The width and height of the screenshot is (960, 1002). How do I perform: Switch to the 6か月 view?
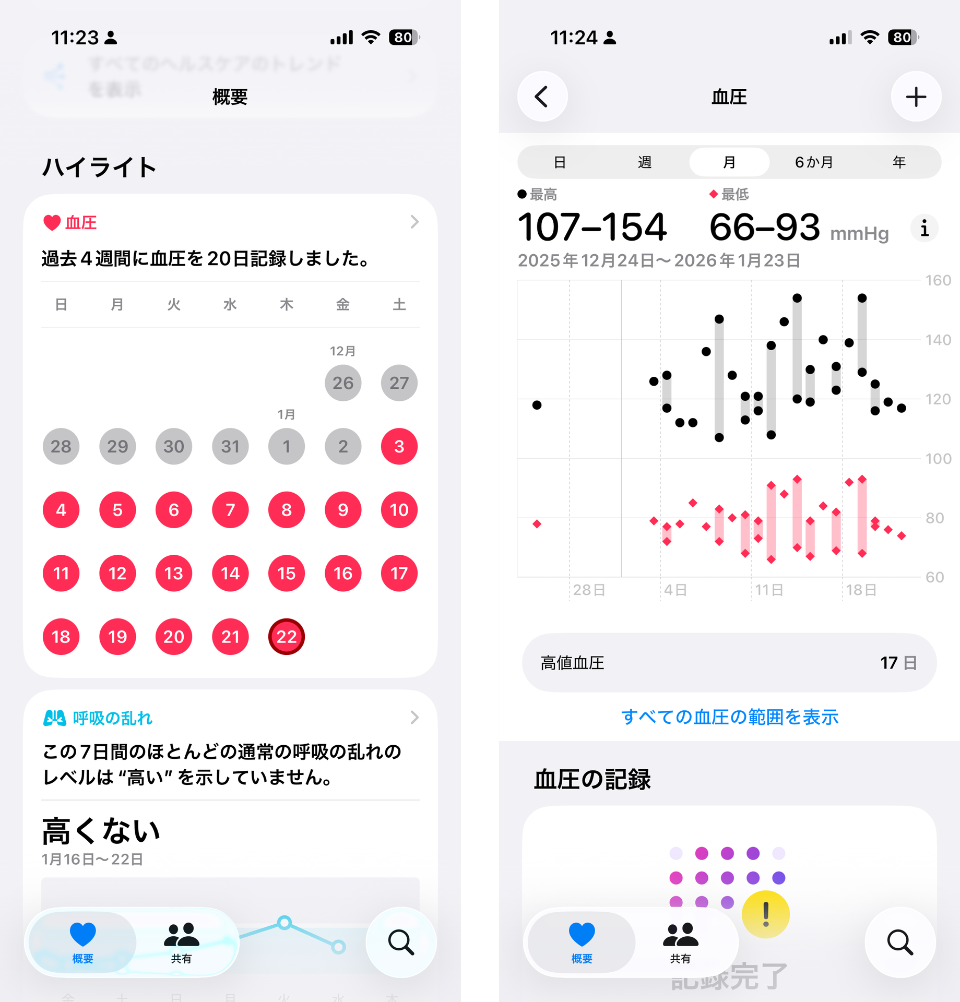[x=814, y=162]
